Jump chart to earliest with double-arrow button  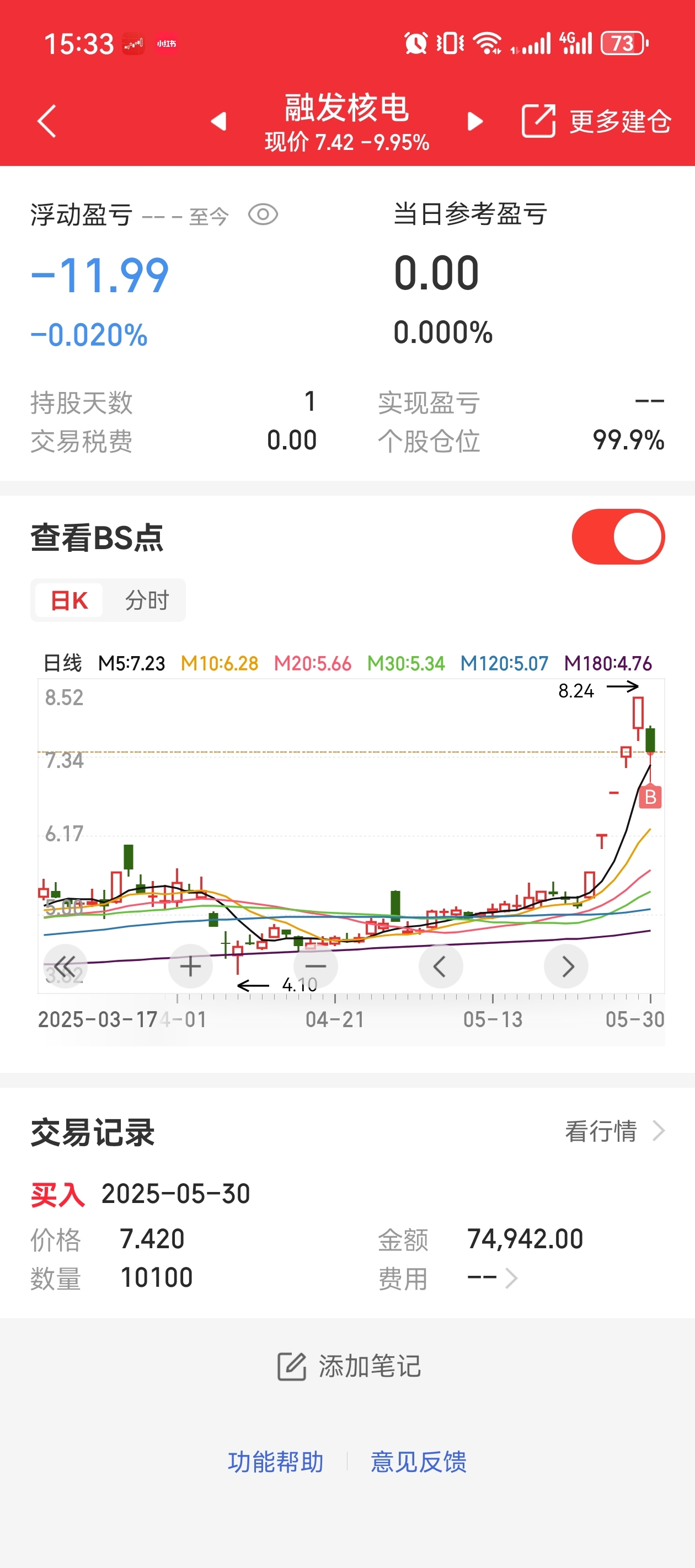coord(65,966)
